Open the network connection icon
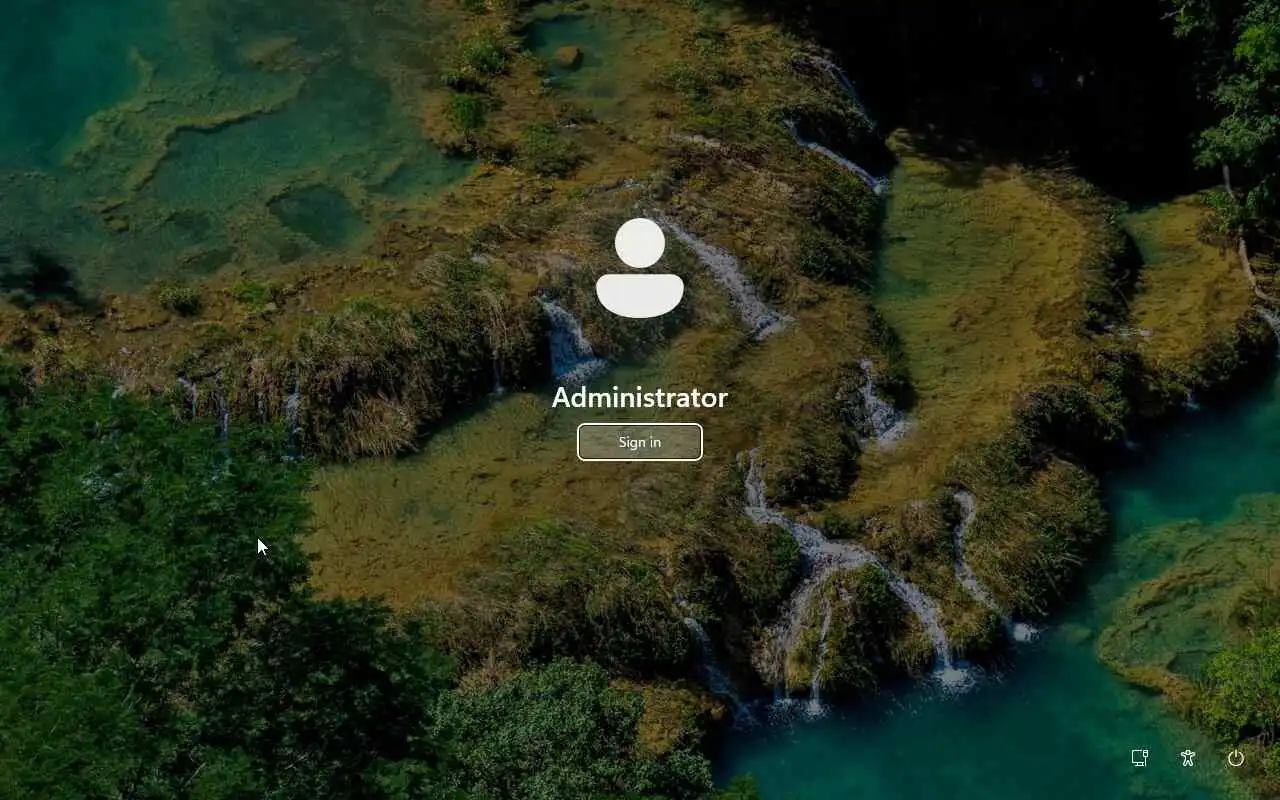Viewport: 1280px width, 800px height. tap(1139, 758)
